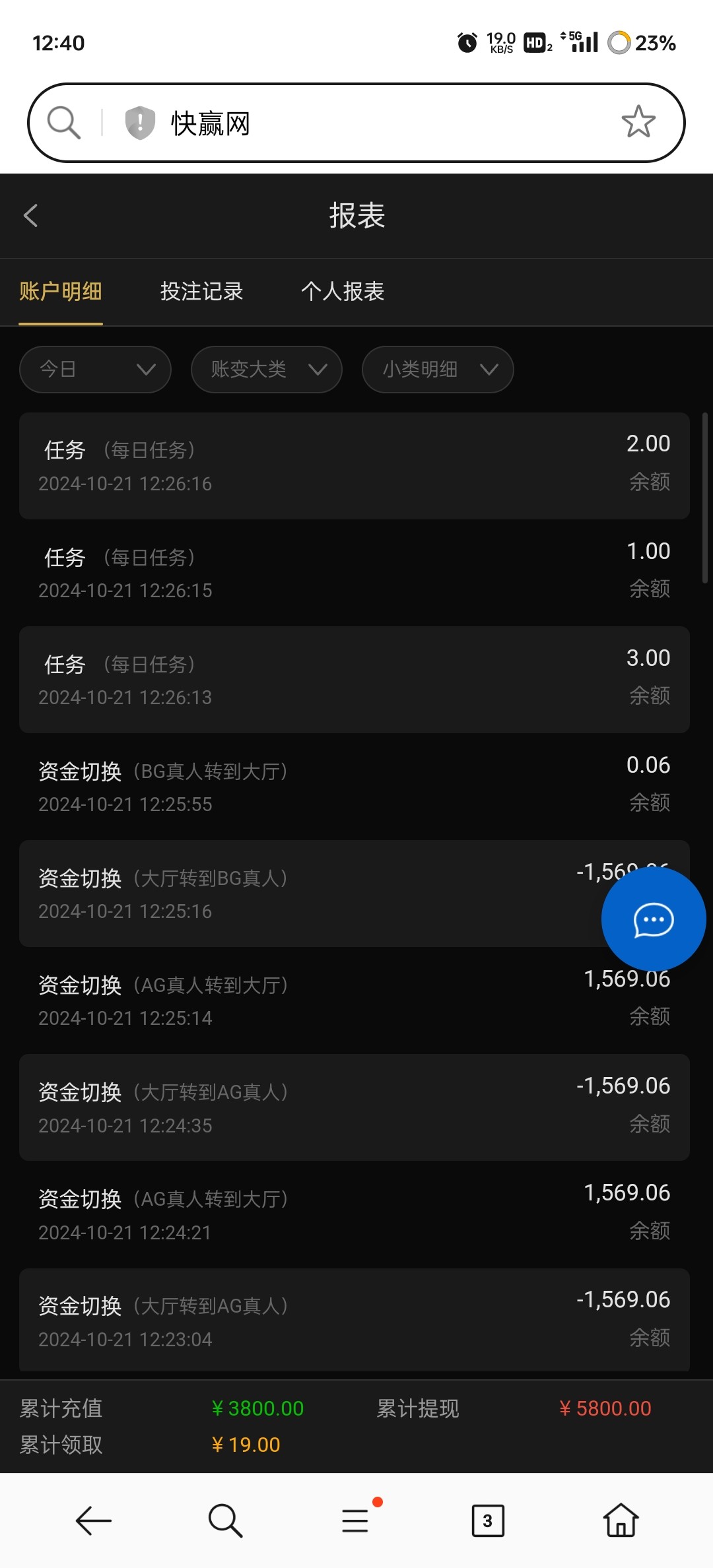Select the 账户明细 tab
713x1568 pixels.
click(61, 291)
